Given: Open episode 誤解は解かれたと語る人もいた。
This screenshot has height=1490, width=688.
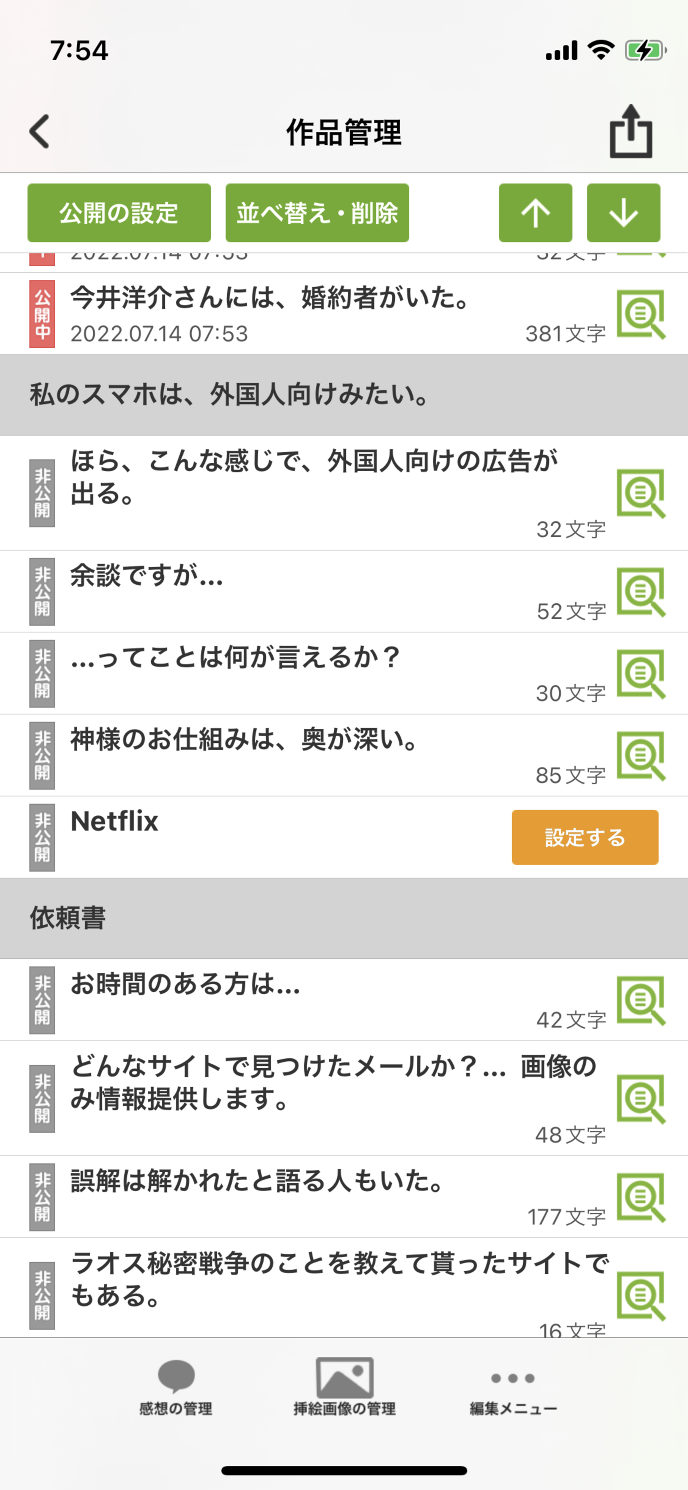Looking at the screenshot, I should 257,1182.
